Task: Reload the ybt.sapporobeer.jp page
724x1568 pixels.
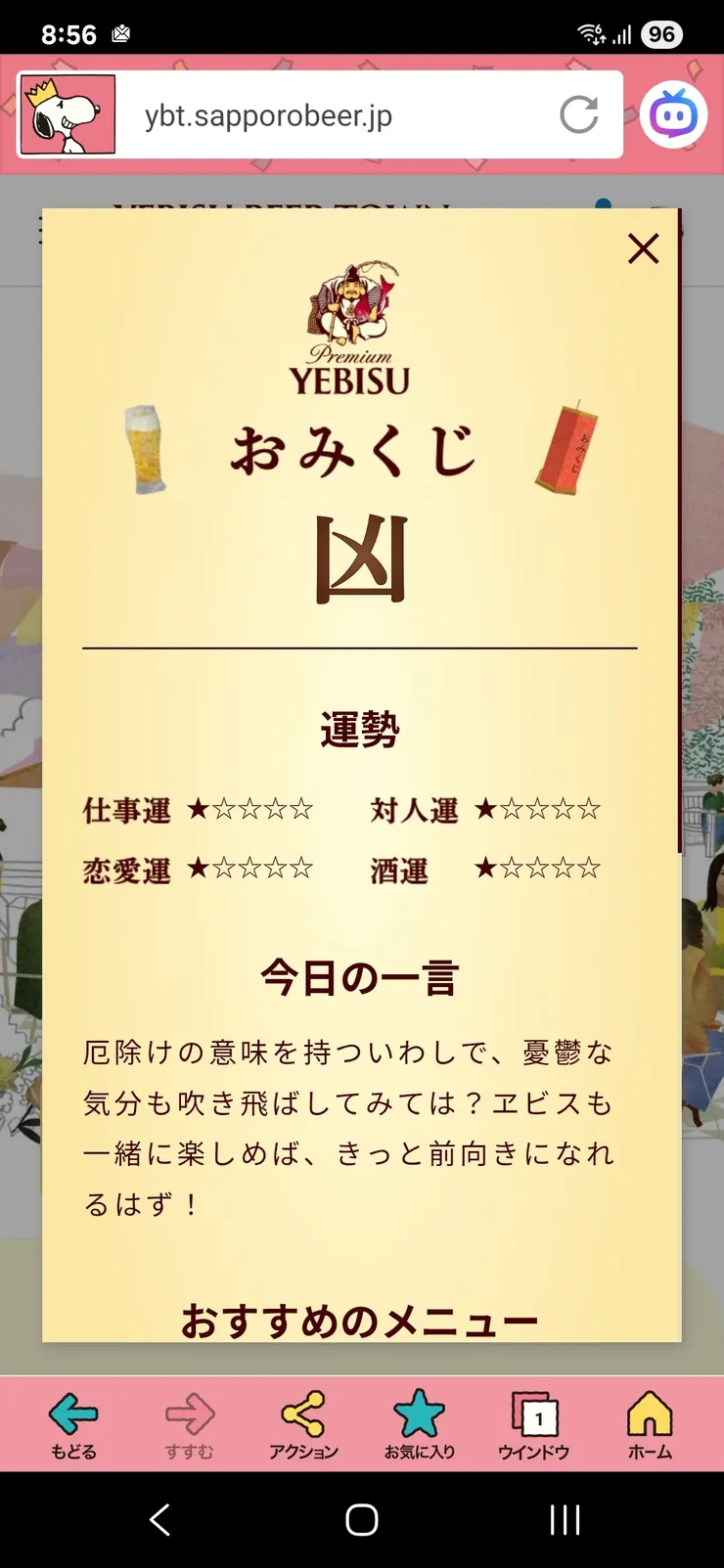Action: [x=579, y=113]
